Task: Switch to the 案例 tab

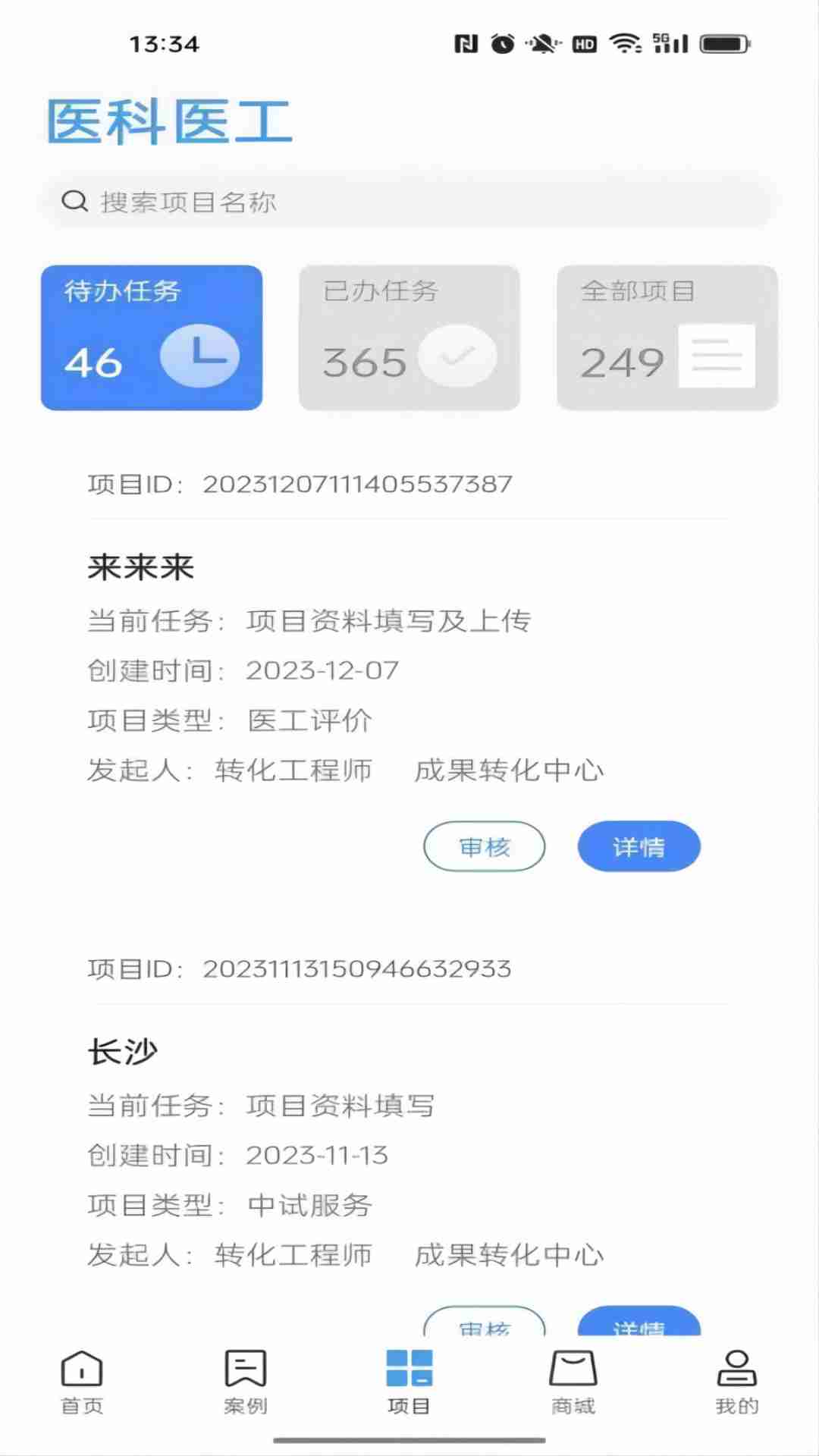Action: pos(246,1382)
